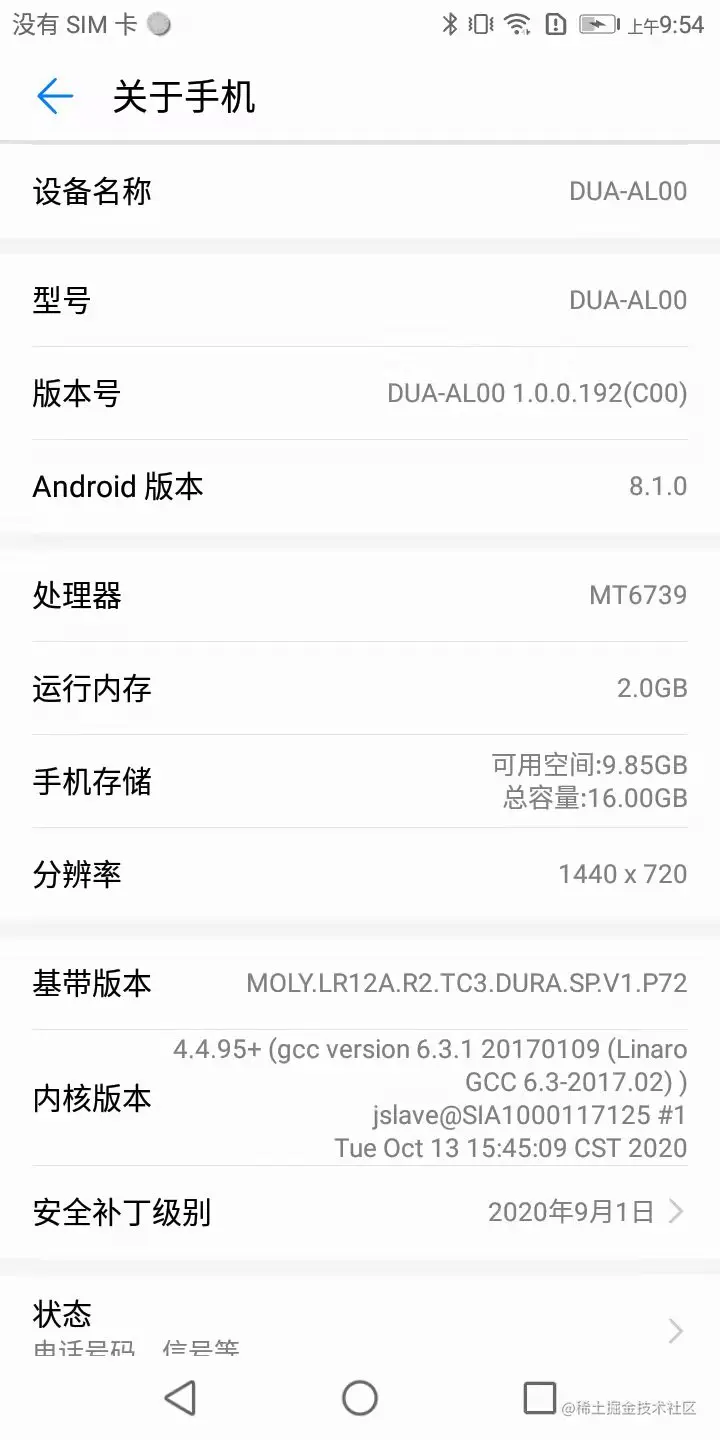Viewport: 720px width, 1440px height.
Task: Go back from the 关于手机 page
Action: click(55, 96)
